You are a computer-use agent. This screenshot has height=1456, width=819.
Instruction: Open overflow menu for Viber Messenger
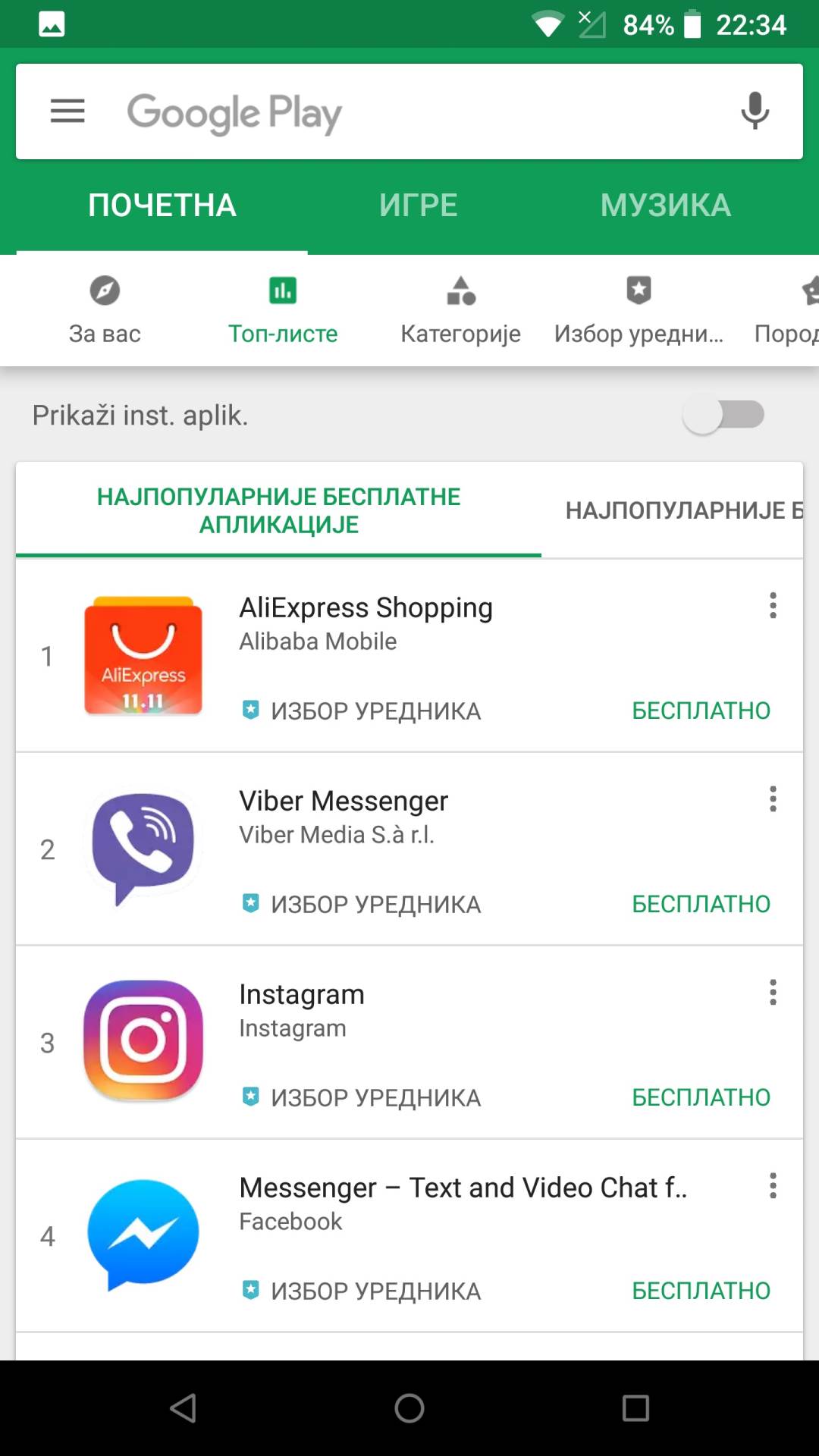(x=773, y=799)
